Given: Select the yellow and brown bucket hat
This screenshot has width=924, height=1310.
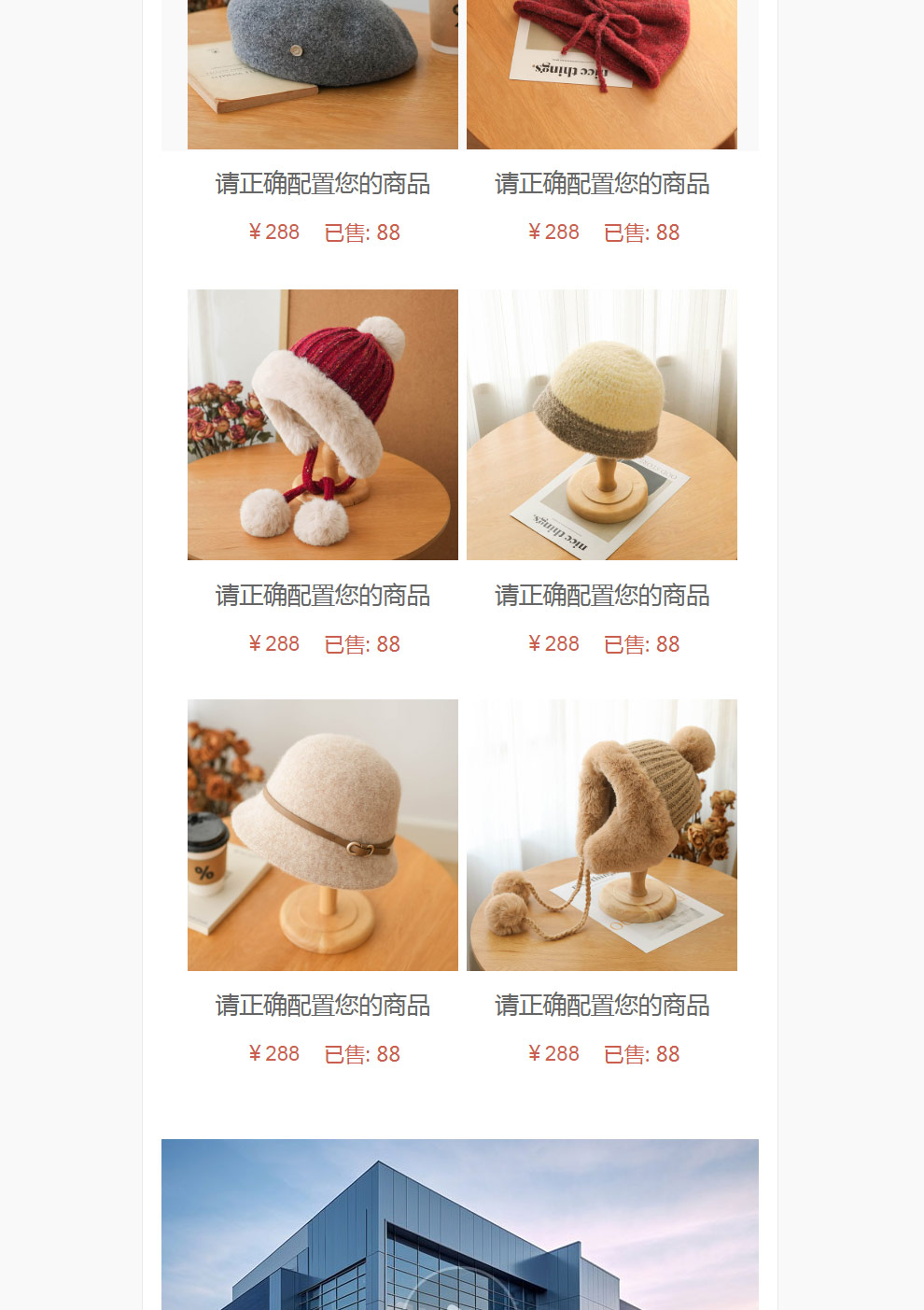Looking at the screenshot, I should pos(601,425).
